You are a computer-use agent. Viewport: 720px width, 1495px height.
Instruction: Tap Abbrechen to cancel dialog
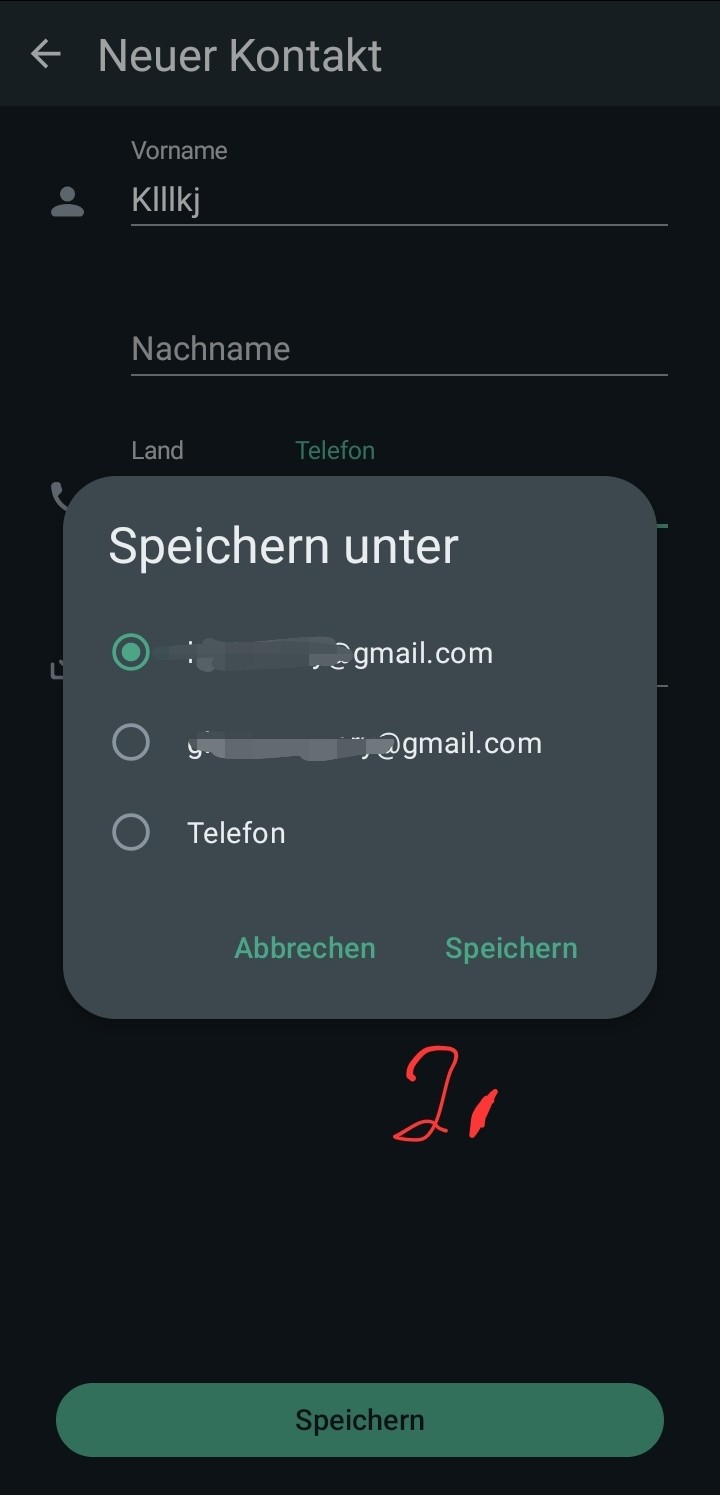click(x=305, y=948)
